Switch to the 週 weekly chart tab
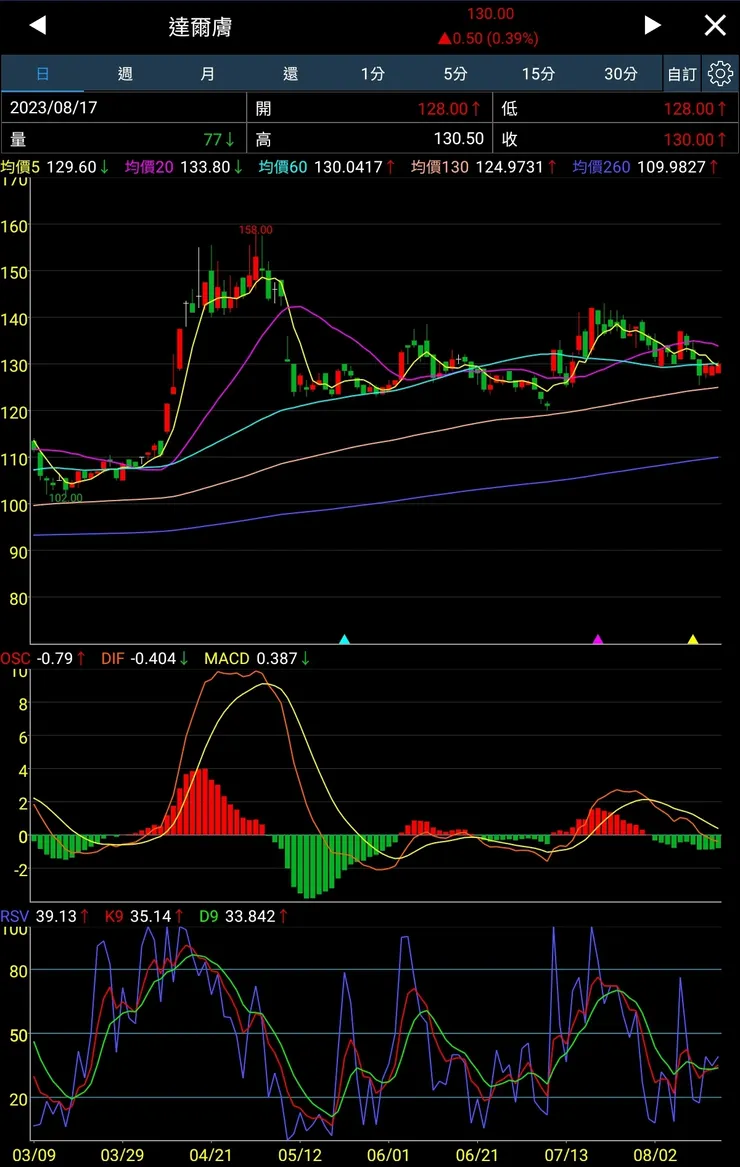740x1167 pixels. 125,74
